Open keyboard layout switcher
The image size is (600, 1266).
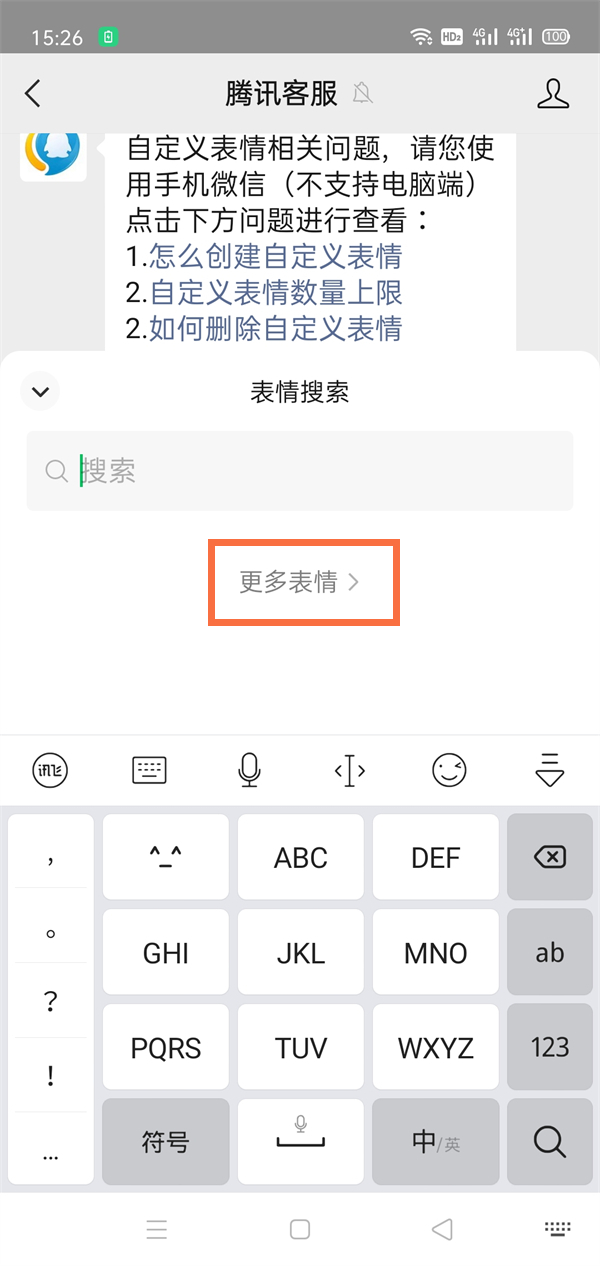[149, 770]
